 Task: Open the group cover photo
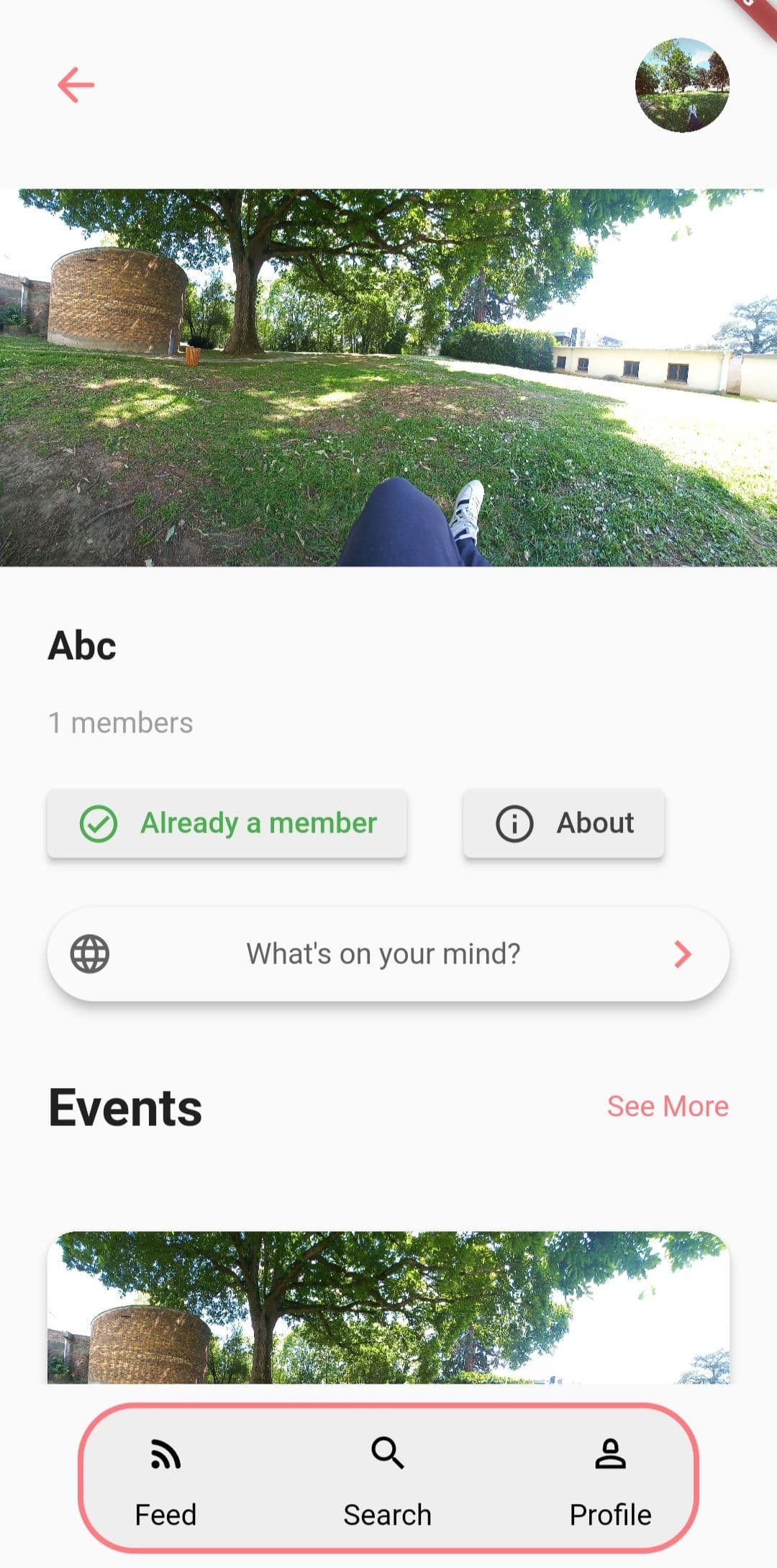coord(388,374)
